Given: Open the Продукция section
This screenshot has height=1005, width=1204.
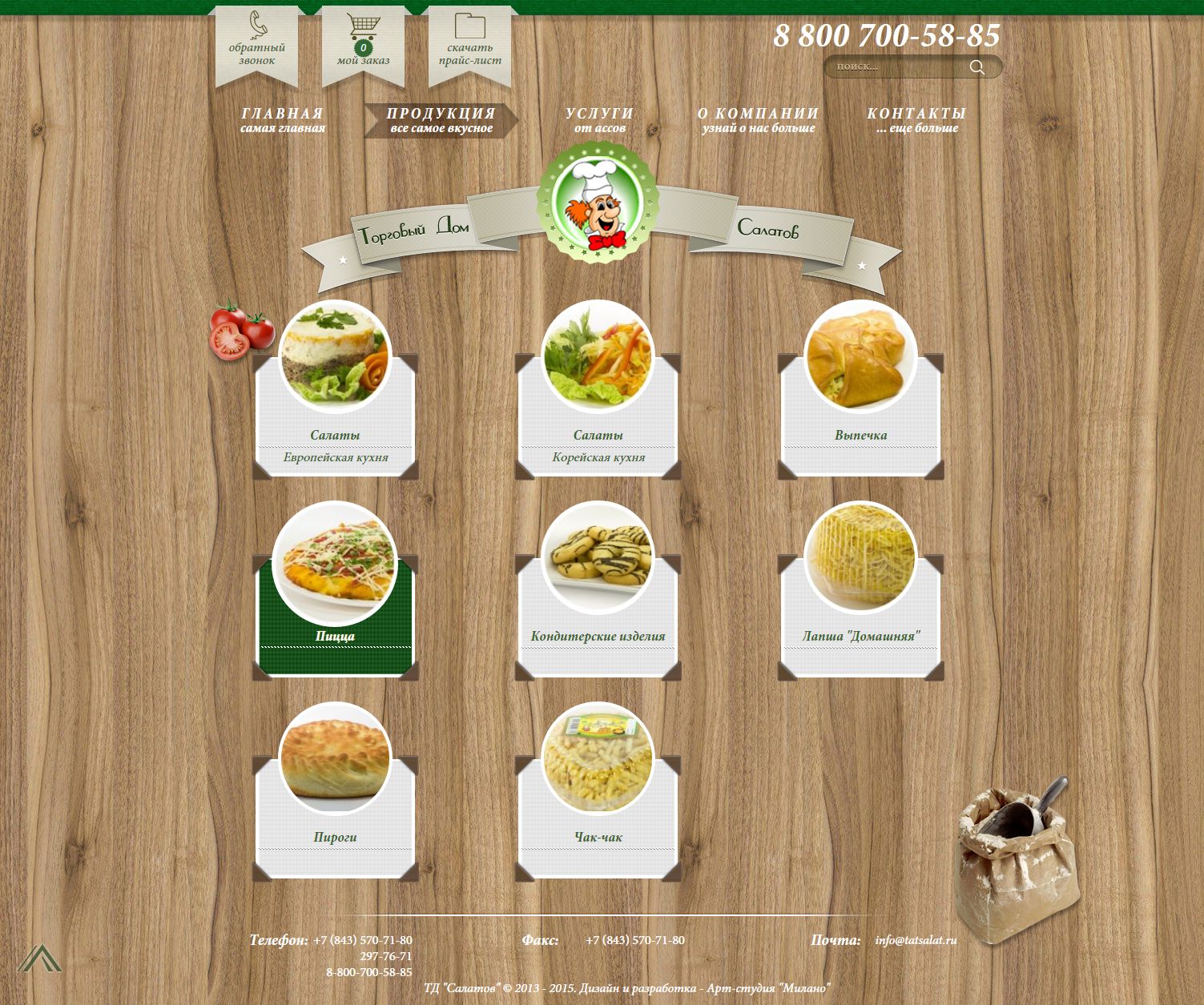Looking at the screenshot, I should pos(441,120).
